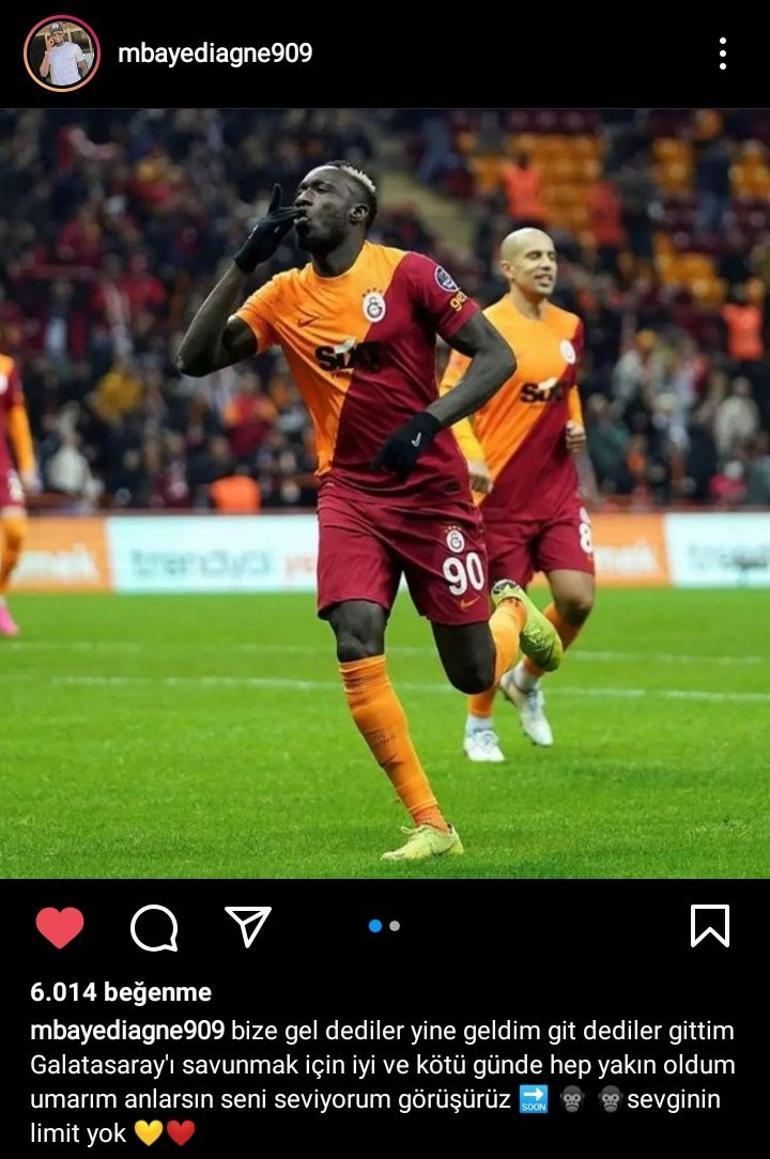Share the post via paper plane icon

click(248, 927)
